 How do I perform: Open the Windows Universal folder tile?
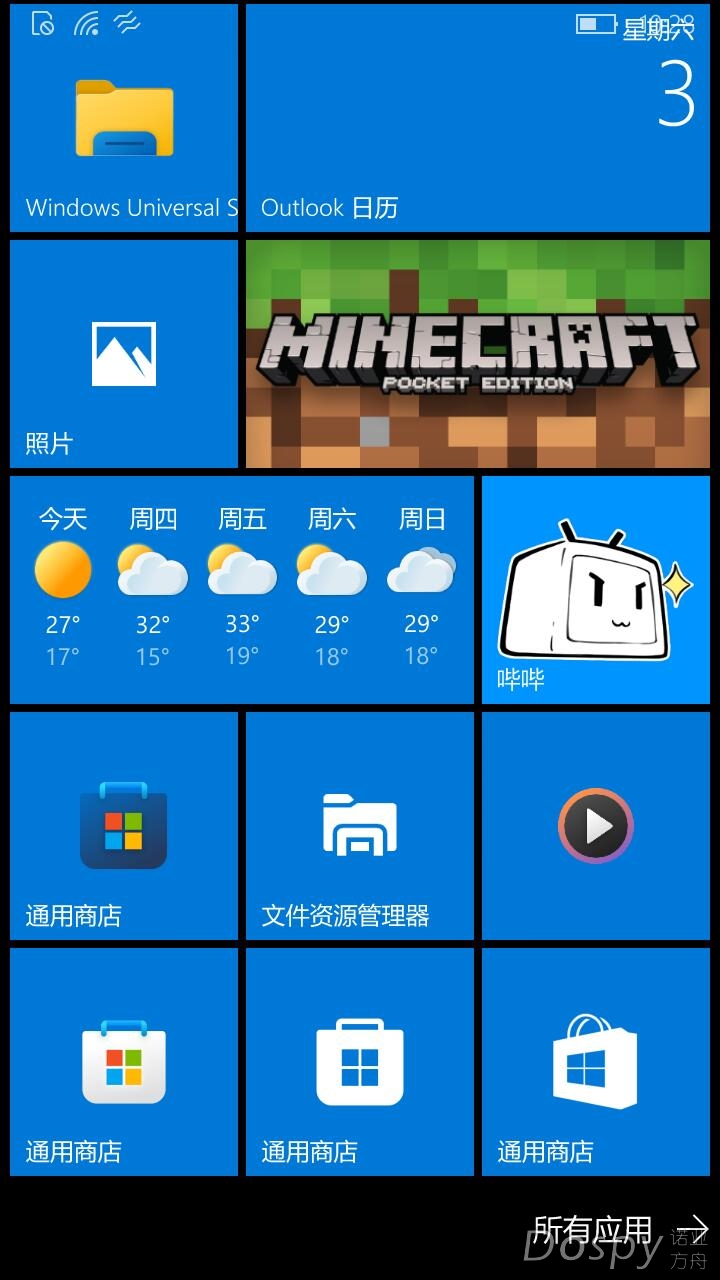124,118
